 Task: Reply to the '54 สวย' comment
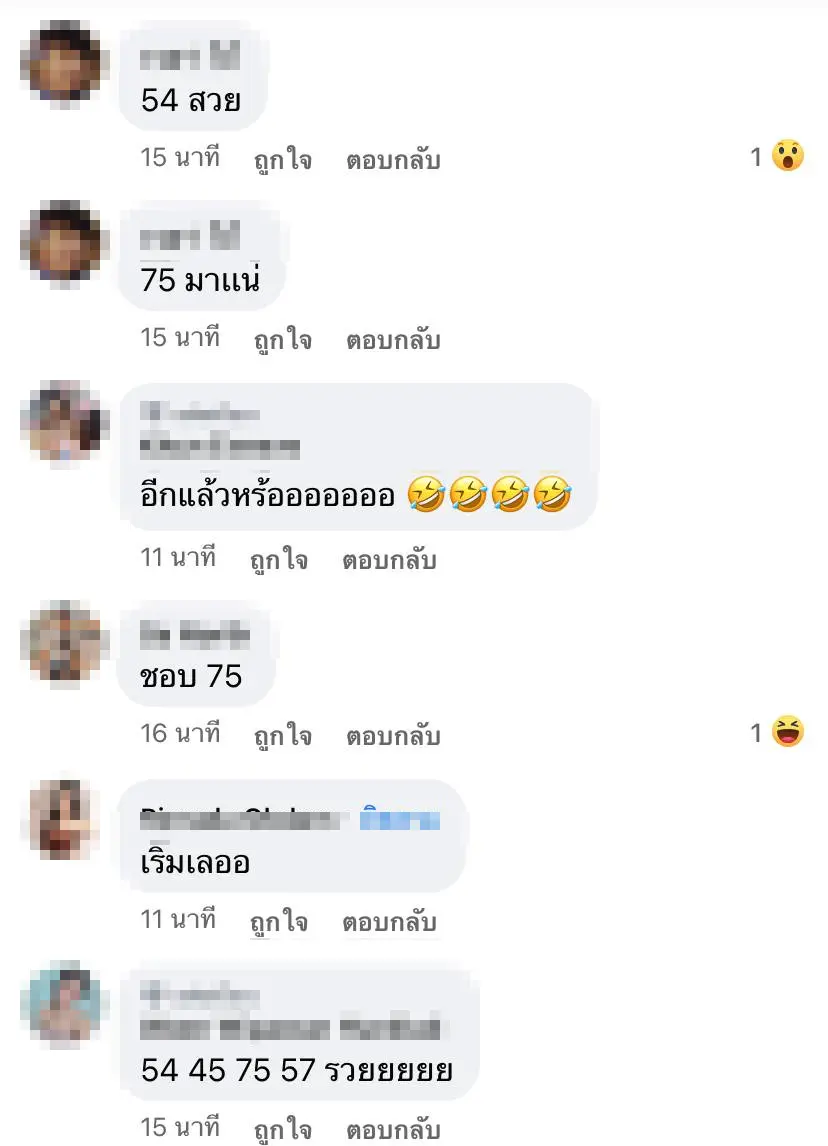(393, 160)
